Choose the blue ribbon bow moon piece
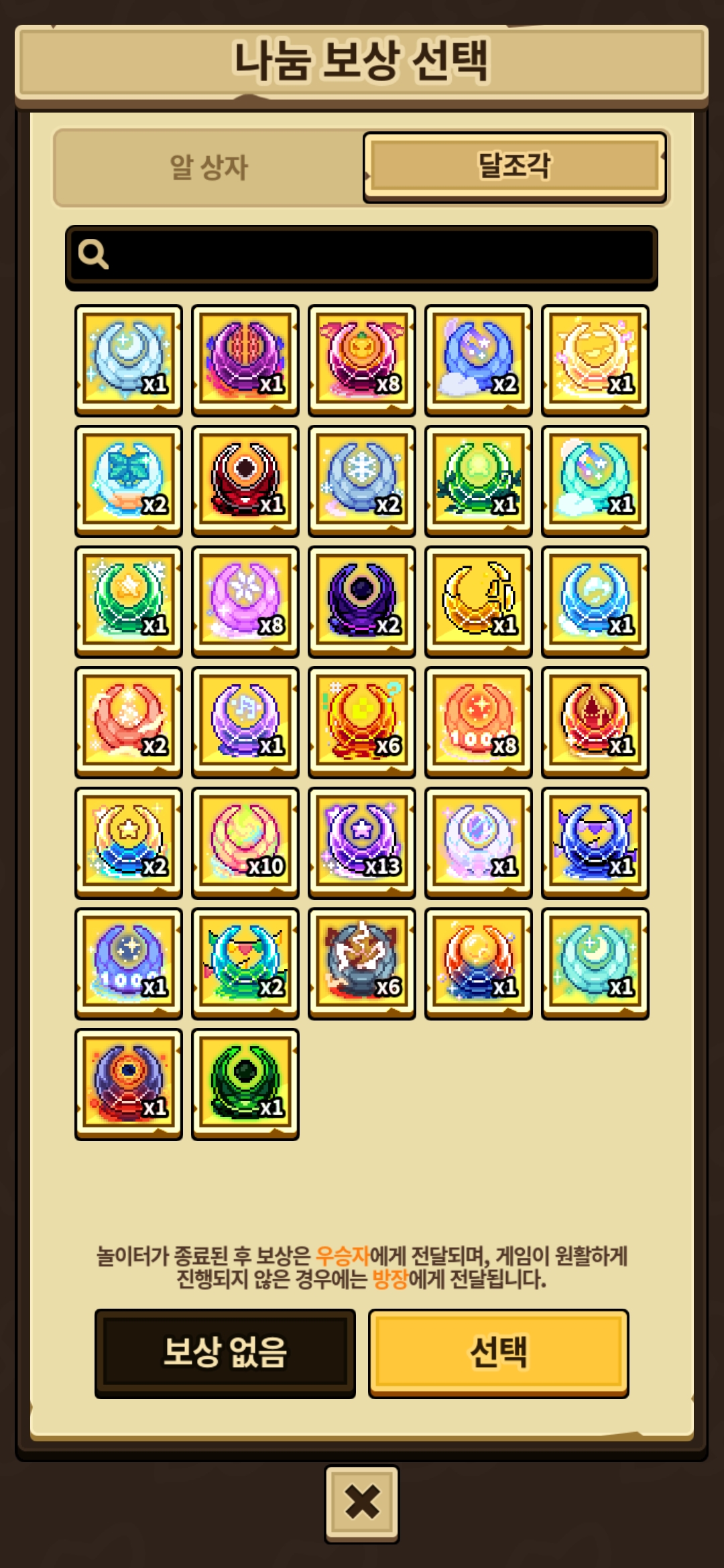The image size is (724, 1568). (x=129, y=481)
